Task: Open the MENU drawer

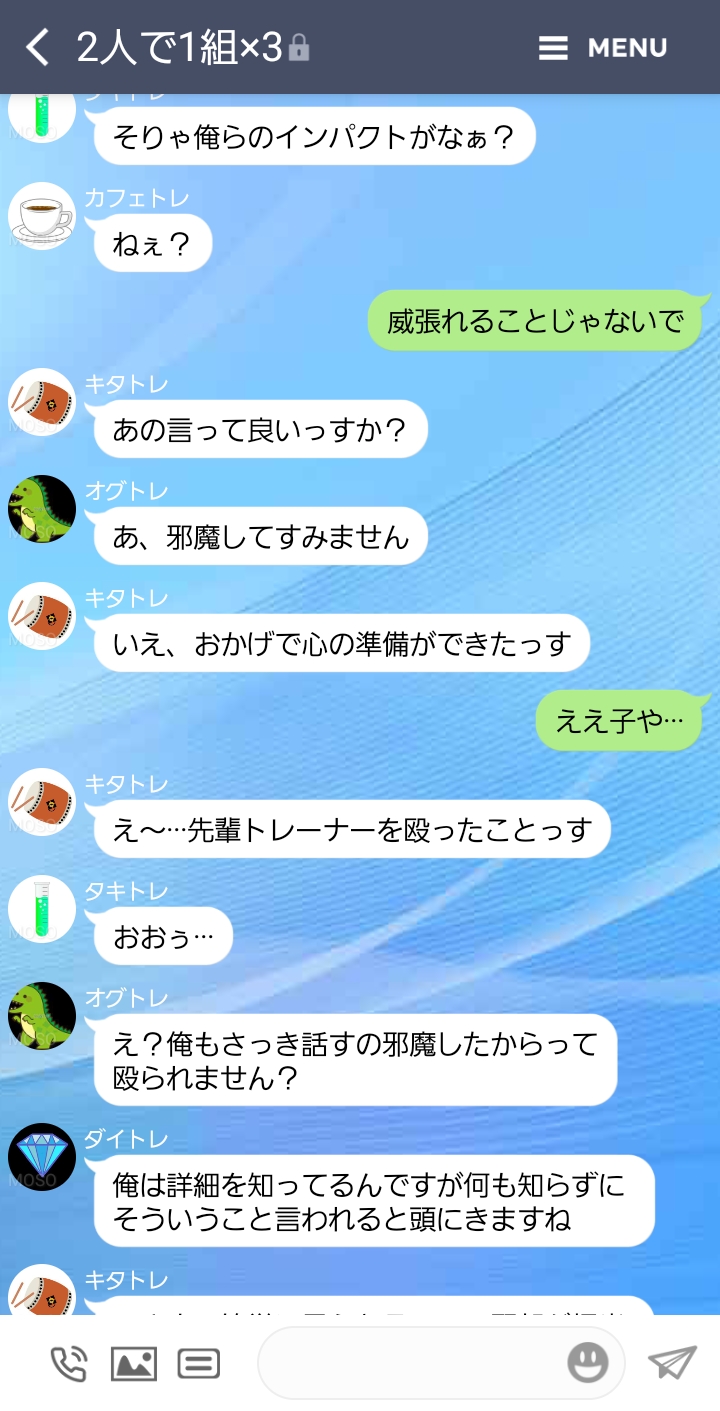Action: [602, 48]
